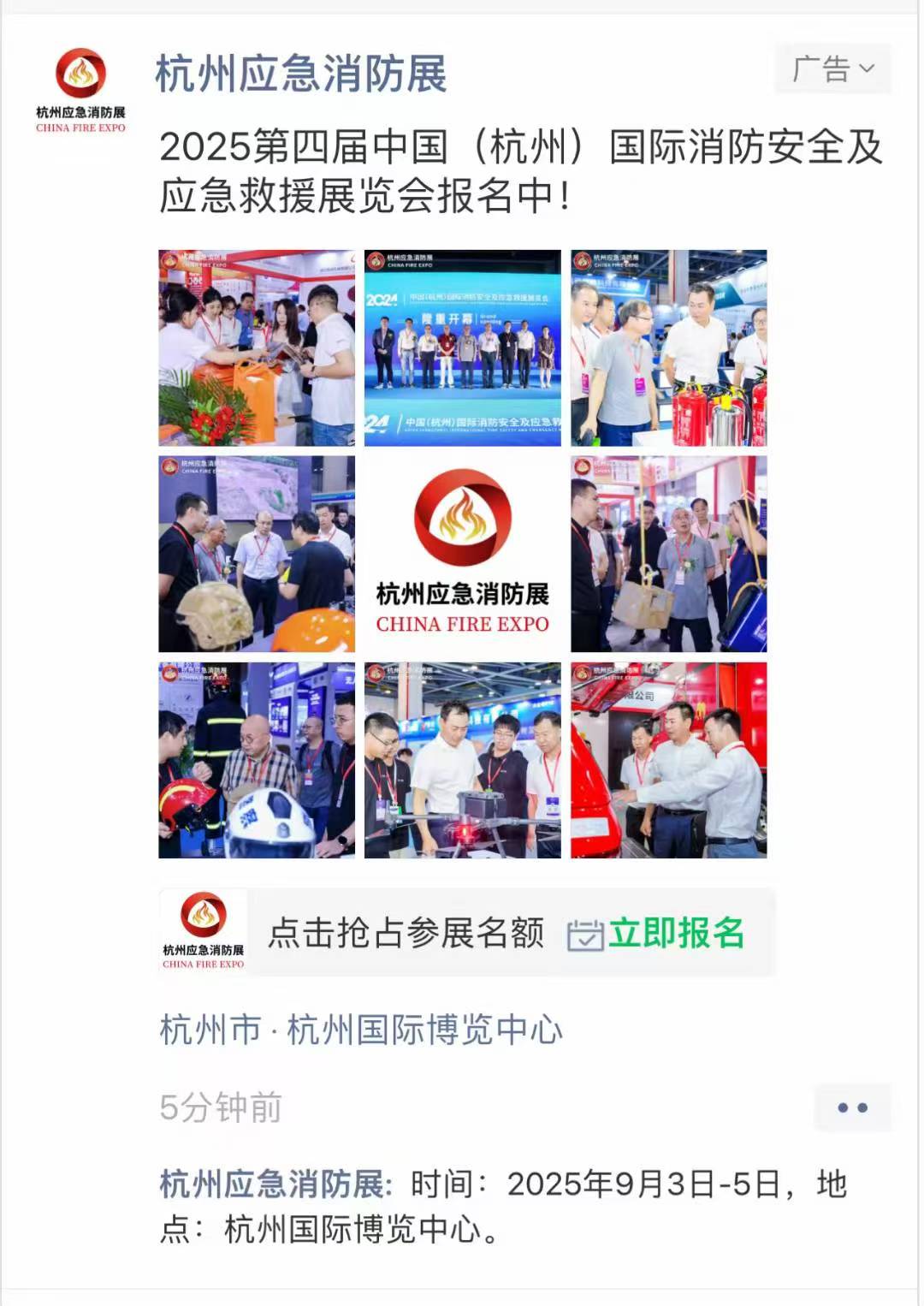924x1306 pixels.
Task: Open the drone inspection photo
Action: point(462,760)
